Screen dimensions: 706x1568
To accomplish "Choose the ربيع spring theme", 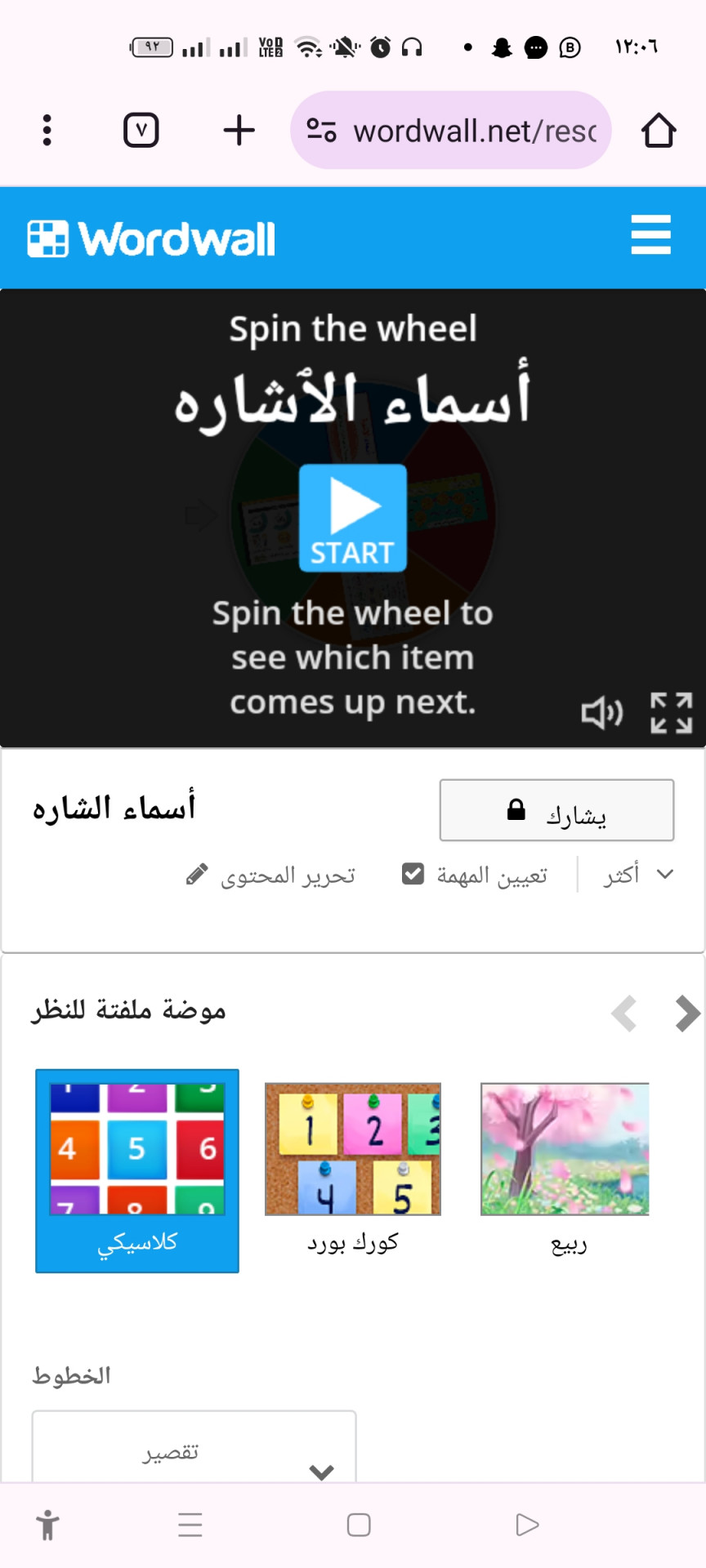I will click(x=565, y=1169).
